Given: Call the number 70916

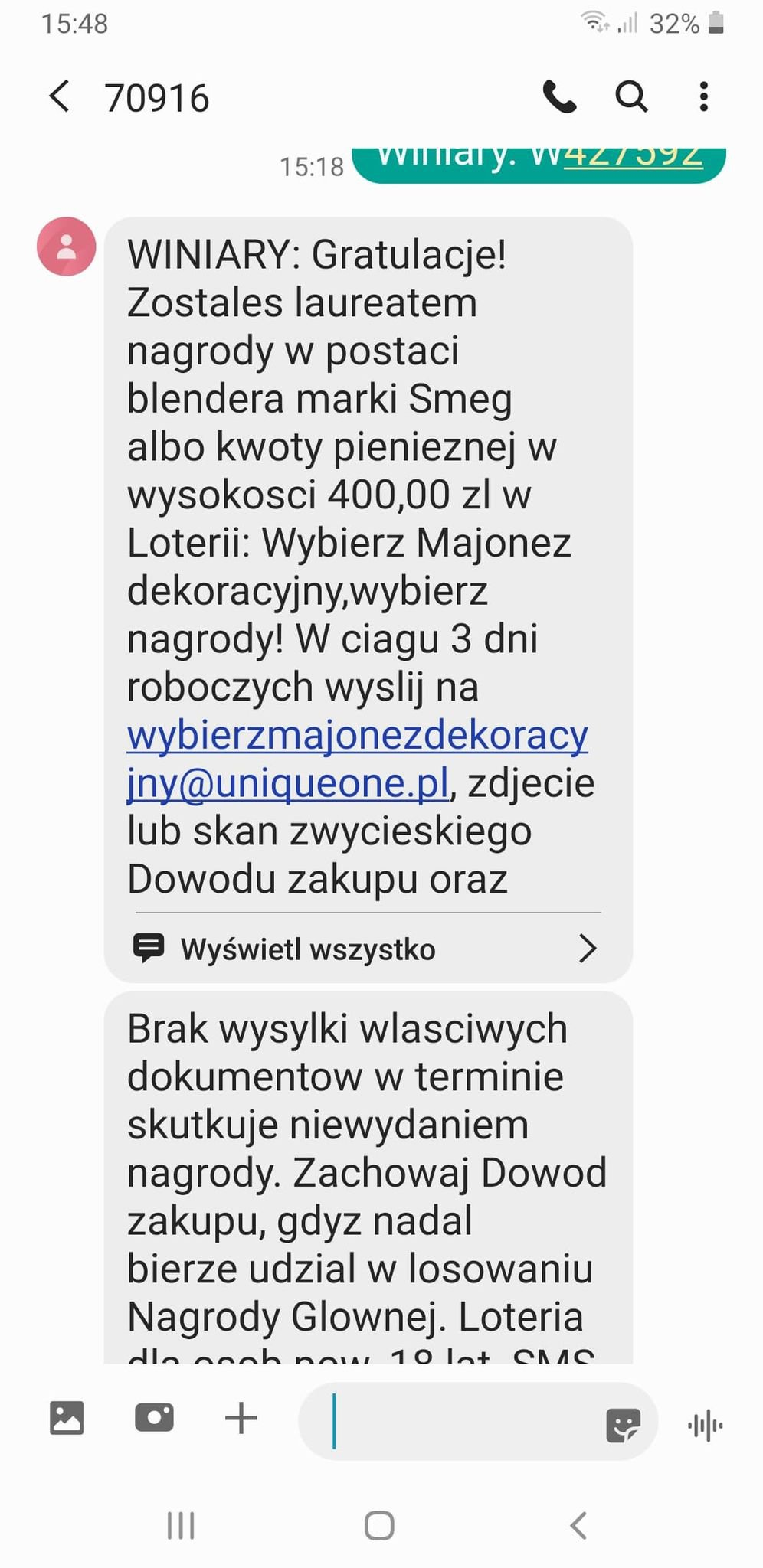Looking at the screenshot, I should pyautogui.click(x=559, y=97).
